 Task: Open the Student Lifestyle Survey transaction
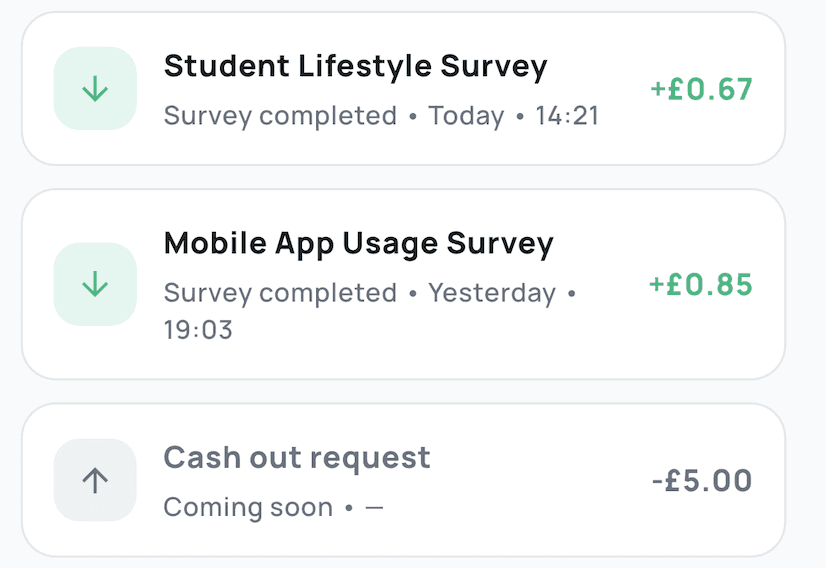[403, 89]
